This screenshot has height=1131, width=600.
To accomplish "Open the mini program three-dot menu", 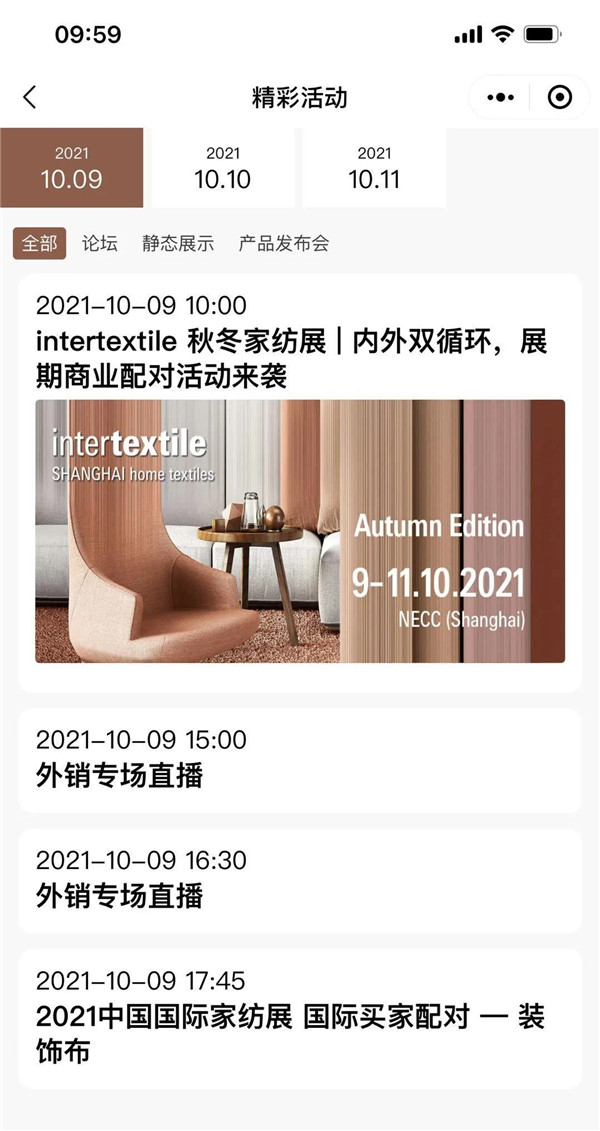I will tap(500, 97).
